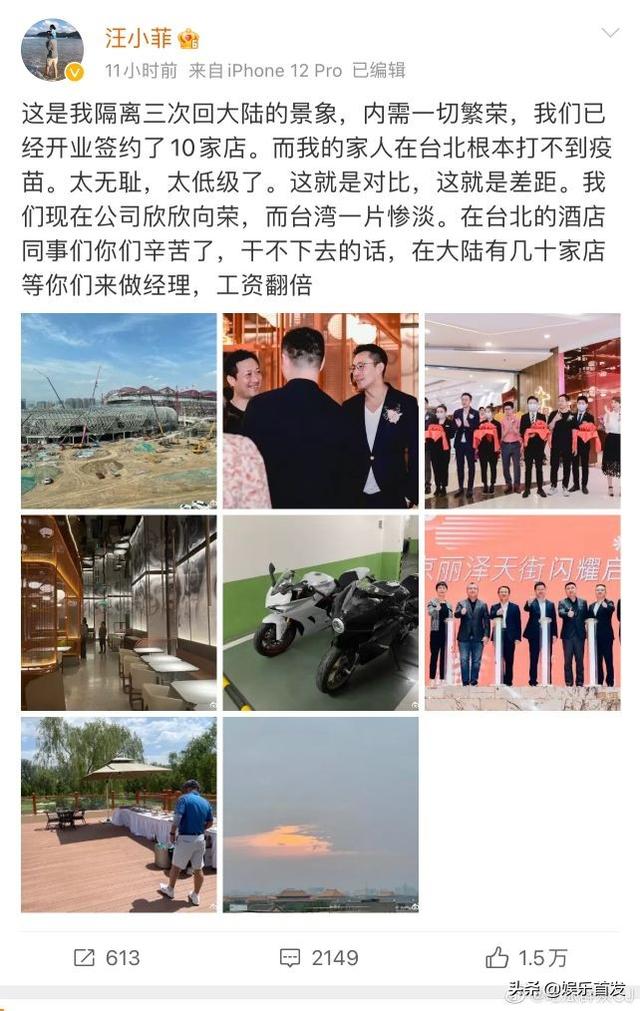640x1011 pixels.
Task: View the 丽泽天街 opening stage photo
Action: [x=522, y=612]
